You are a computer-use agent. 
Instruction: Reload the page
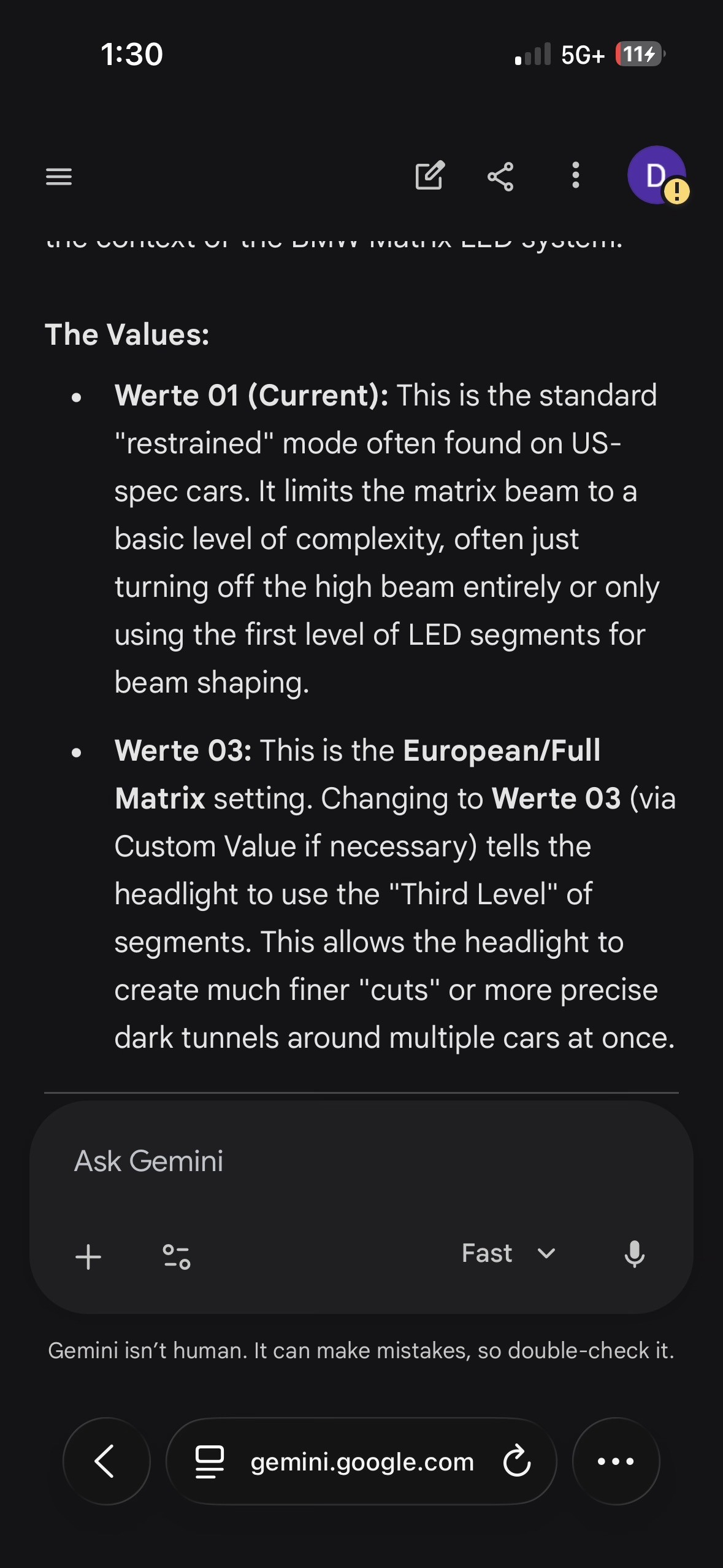tap(517, 1461)
